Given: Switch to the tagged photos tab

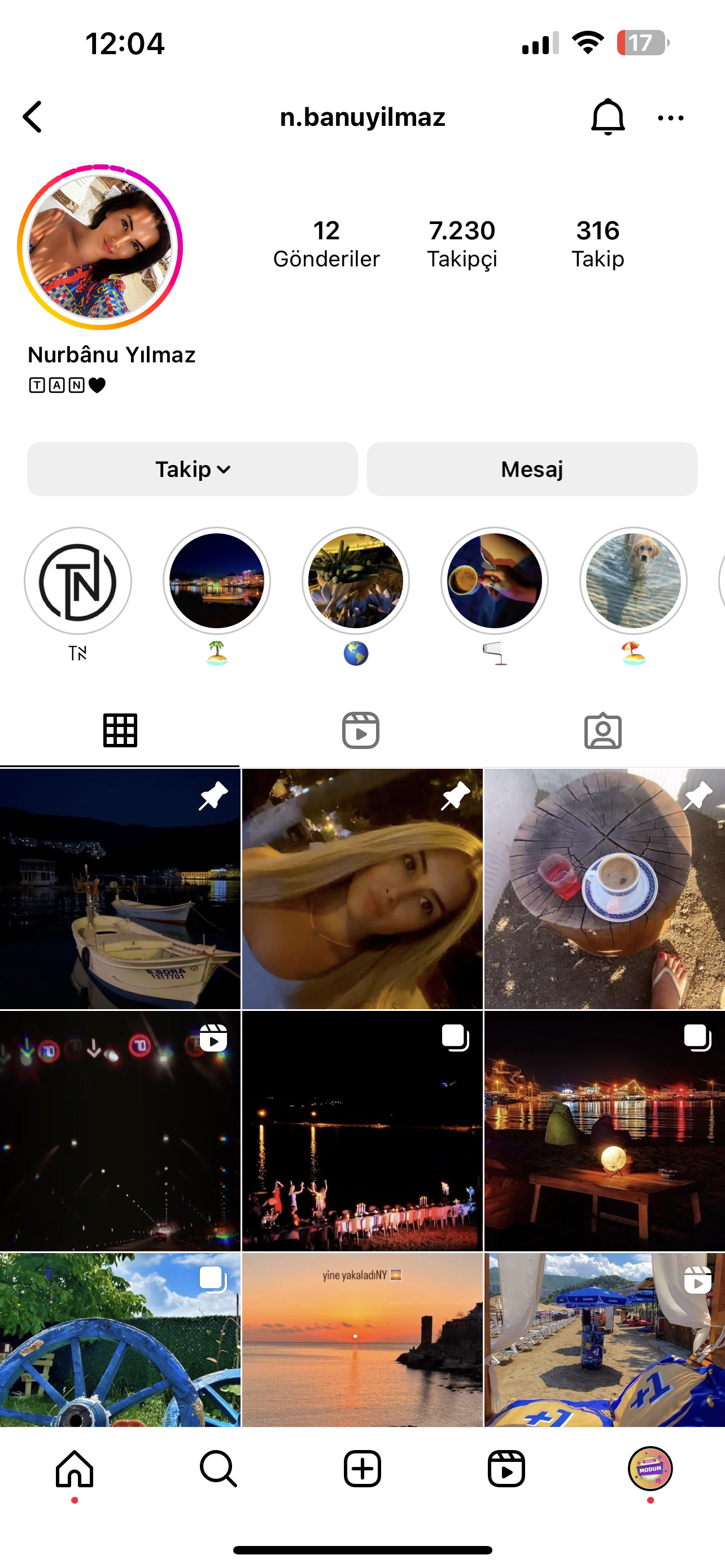Looking at the screenshot, I should point(602,730).
